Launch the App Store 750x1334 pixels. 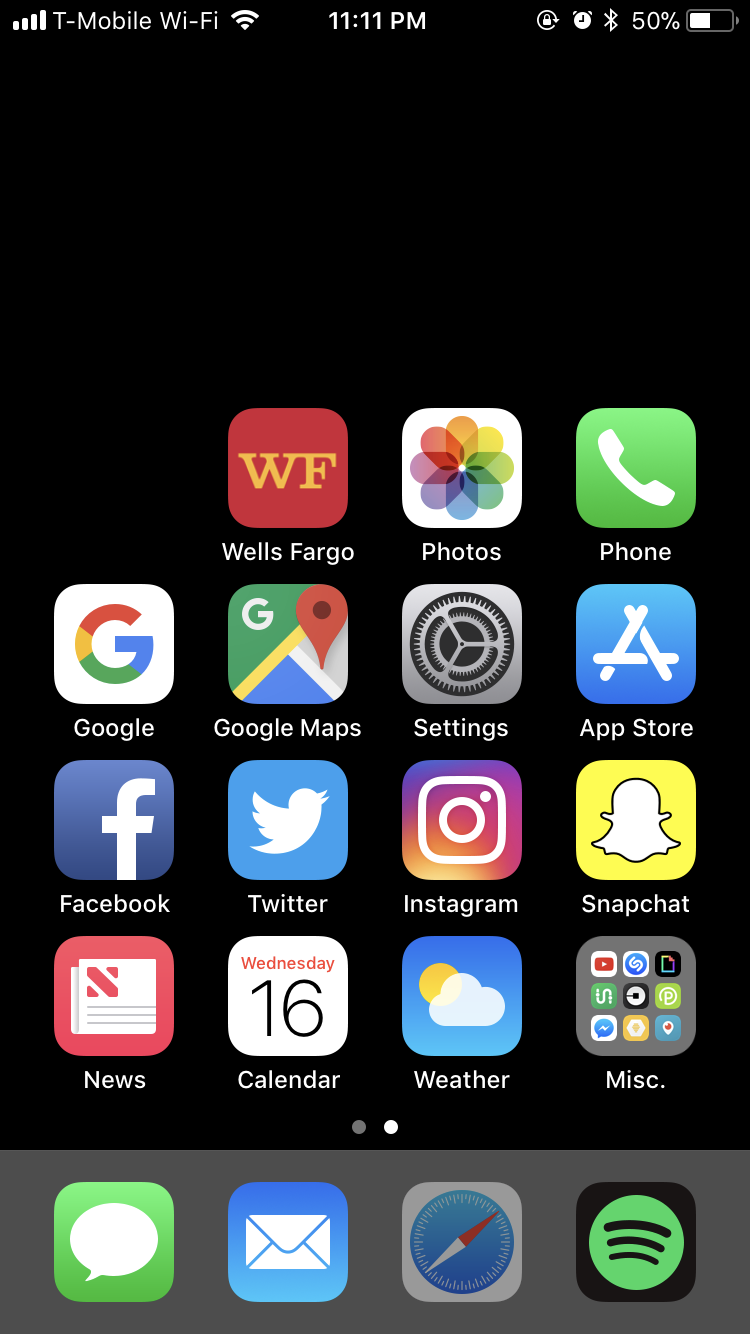(x=636, y=644)
